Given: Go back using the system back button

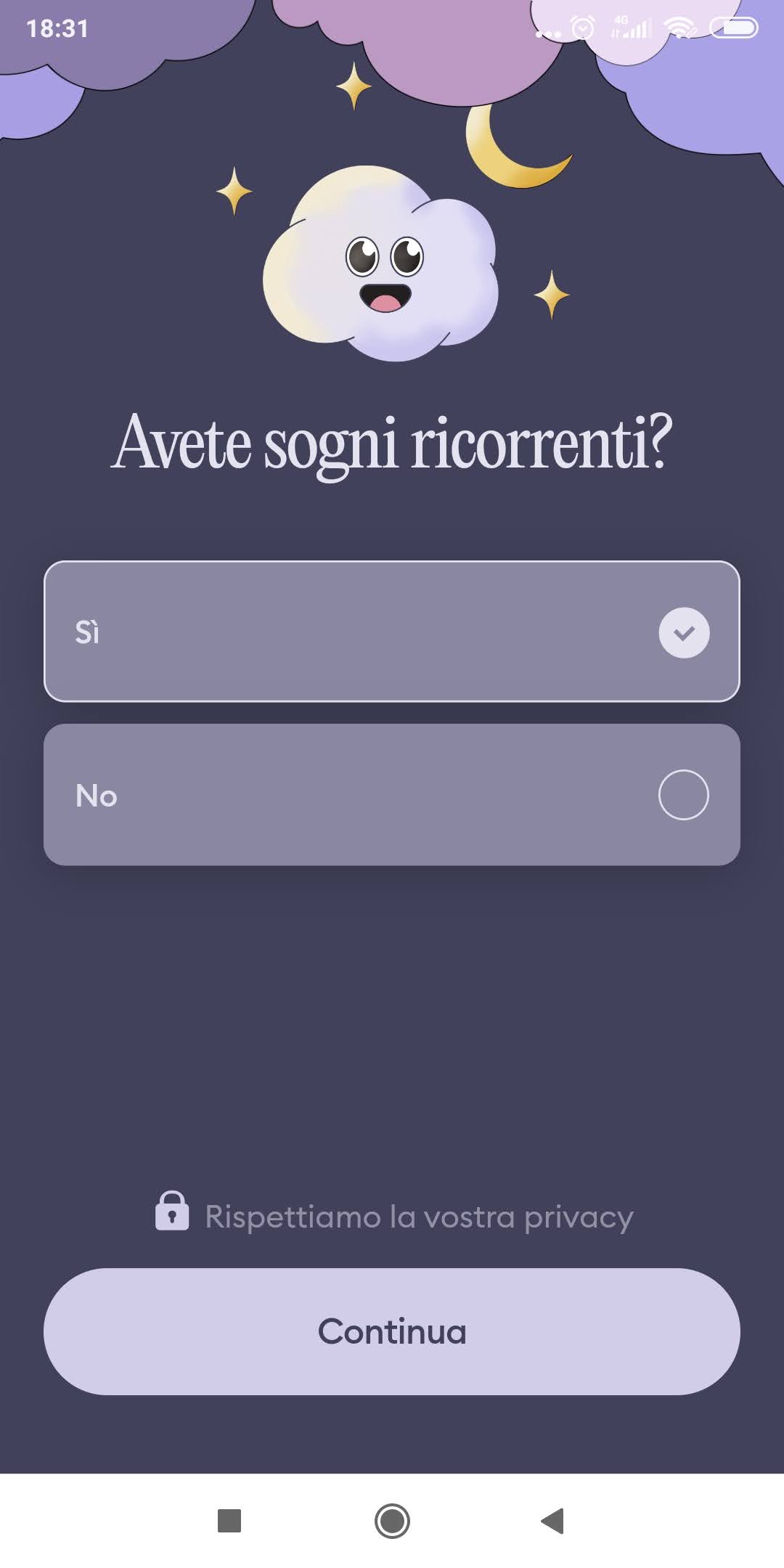Looking at the screenshot, I should click(x=553, y=1521).
